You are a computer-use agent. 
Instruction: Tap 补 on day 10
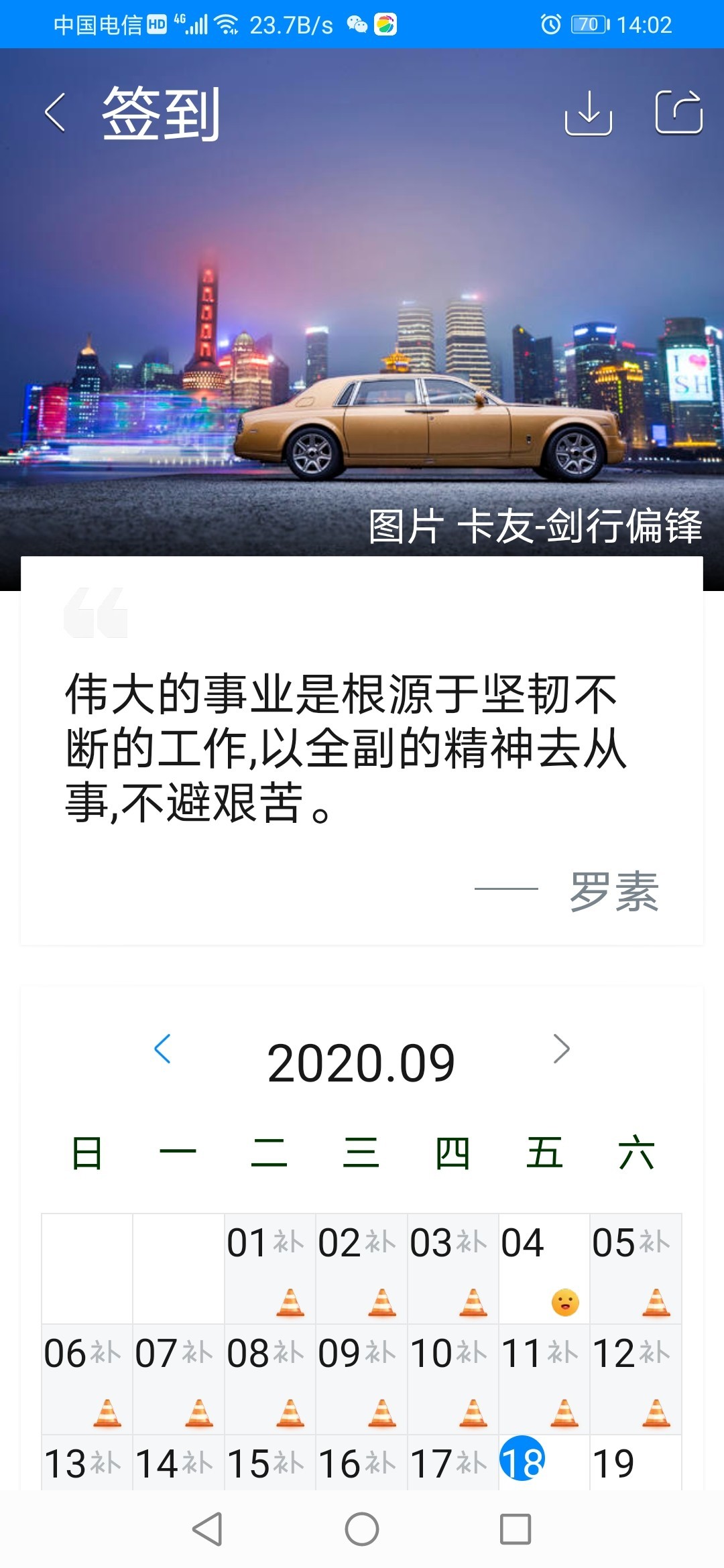(x=471, y=1353)
